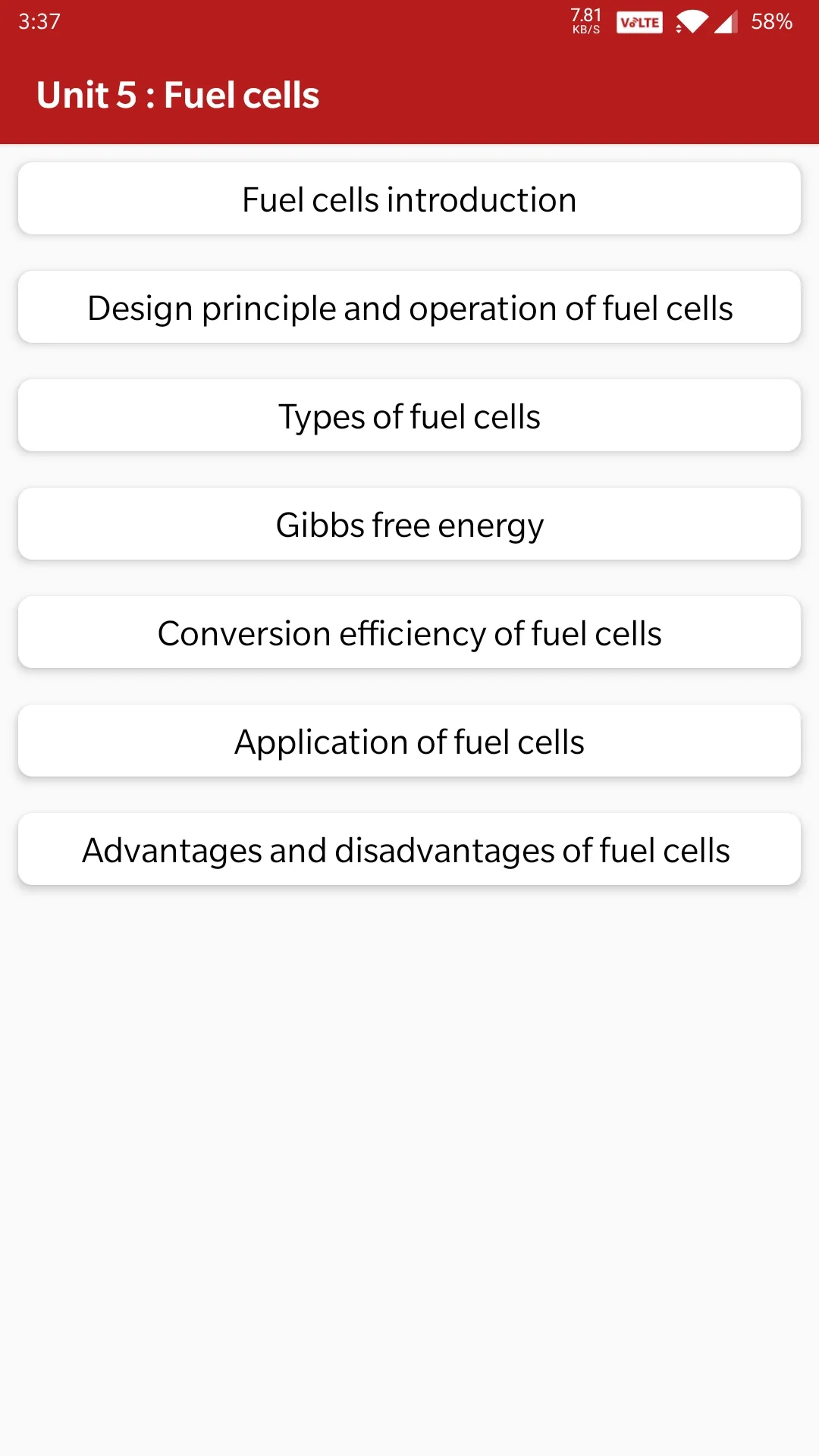Open Application of fuel cells

click(x=409, y=741)
